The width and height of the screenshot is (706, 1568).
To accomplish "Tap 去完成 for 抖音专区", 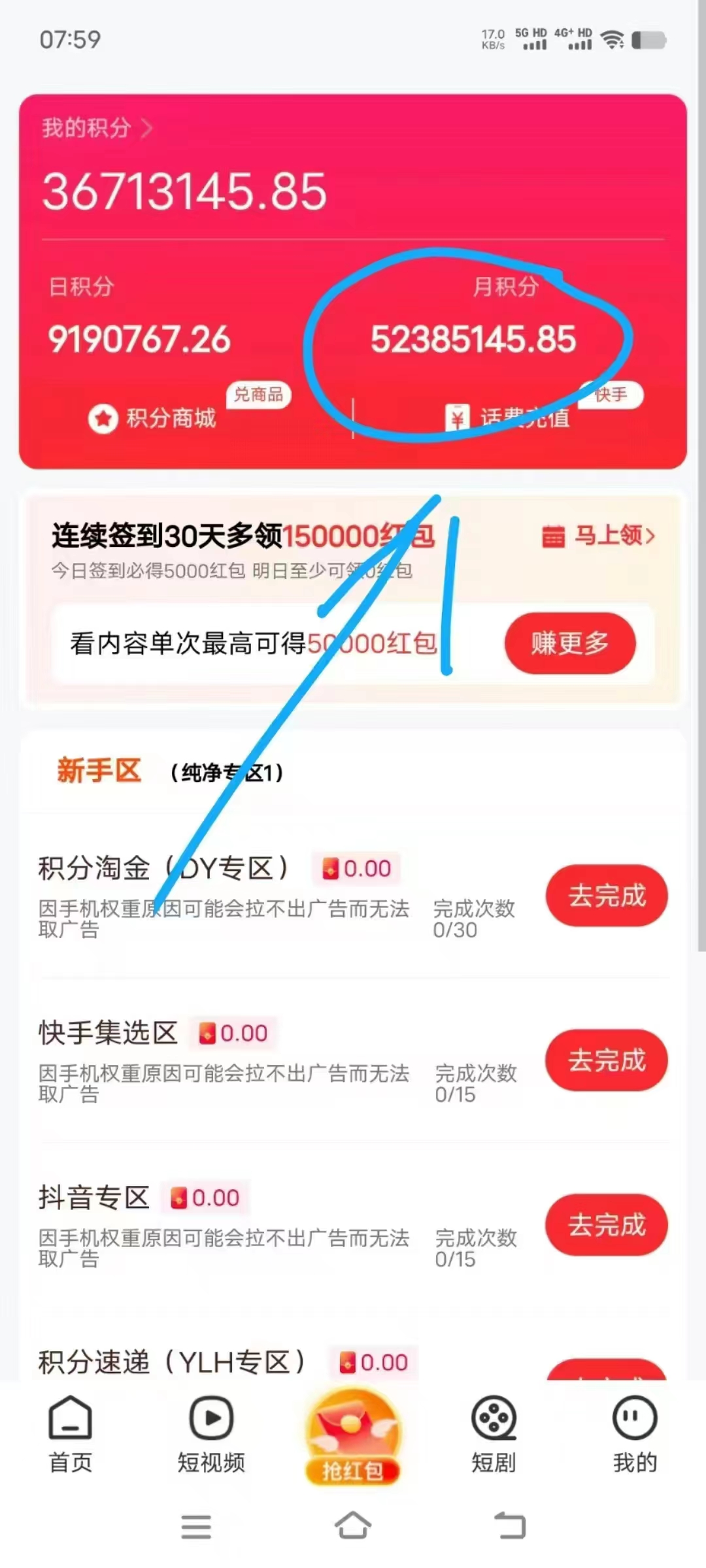I will [607, 1225].
